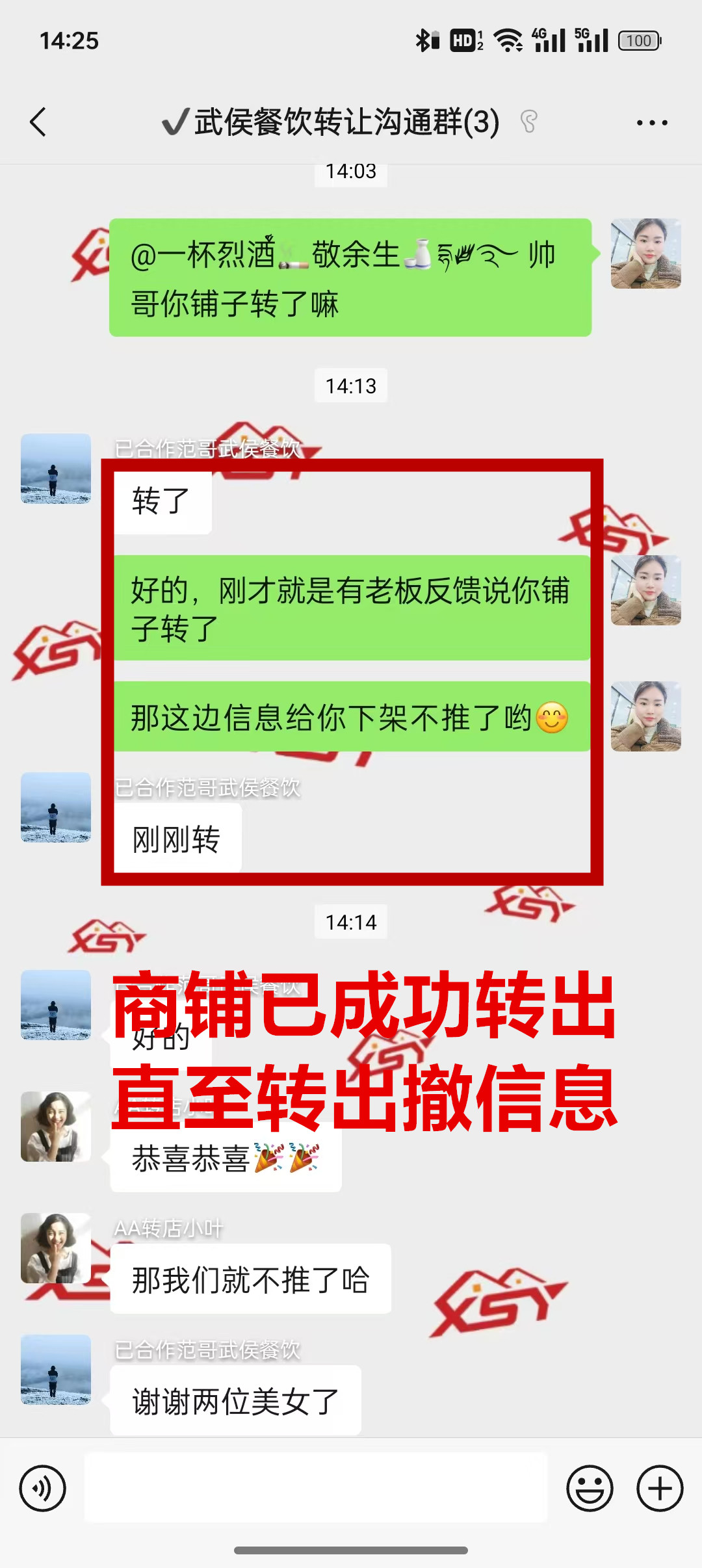Open the plus attachment menu
The height and width of the screenshot is (1568, 702).
659,1488
